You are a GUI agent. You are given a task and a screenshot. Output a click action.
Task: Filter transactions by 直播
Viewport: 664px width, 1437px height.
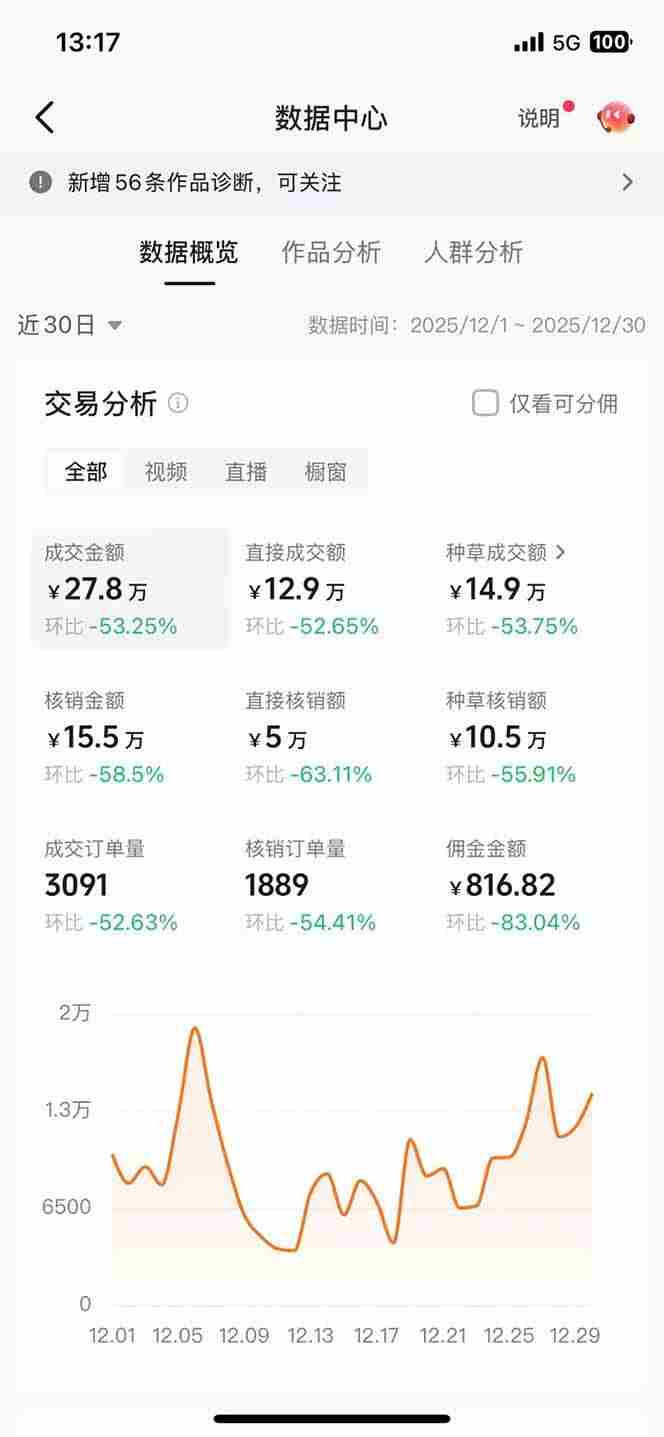coord(246,472)
